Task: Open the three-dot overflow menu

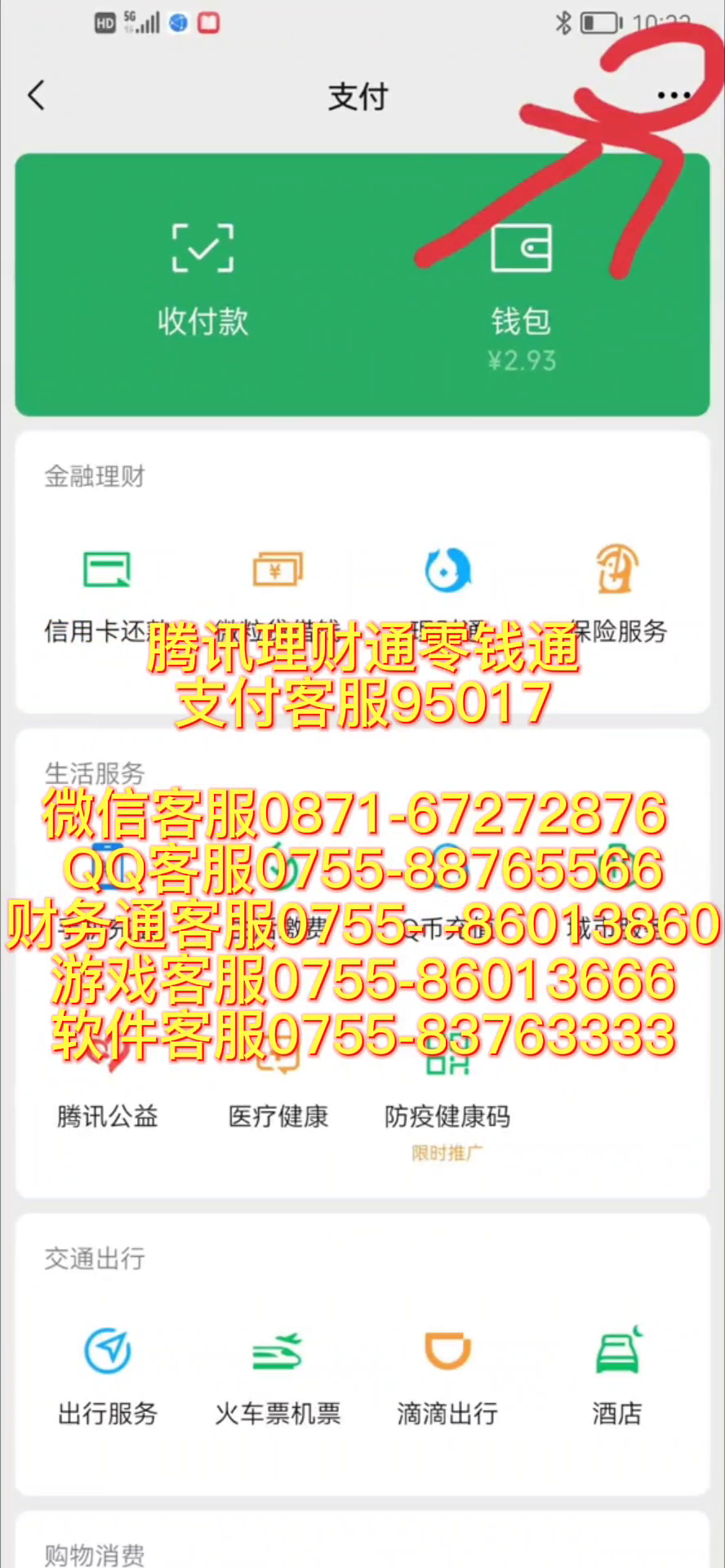Action: point(673,96)
